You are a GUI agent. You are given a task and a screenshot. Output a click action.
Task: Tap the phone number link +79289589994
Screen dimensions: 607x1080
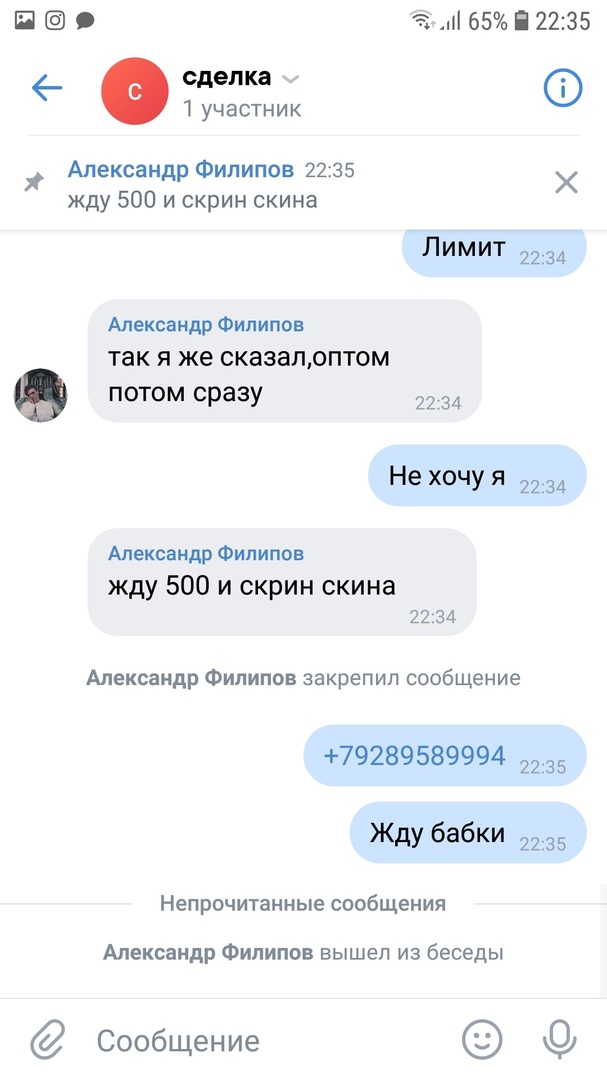click(414, 755)
